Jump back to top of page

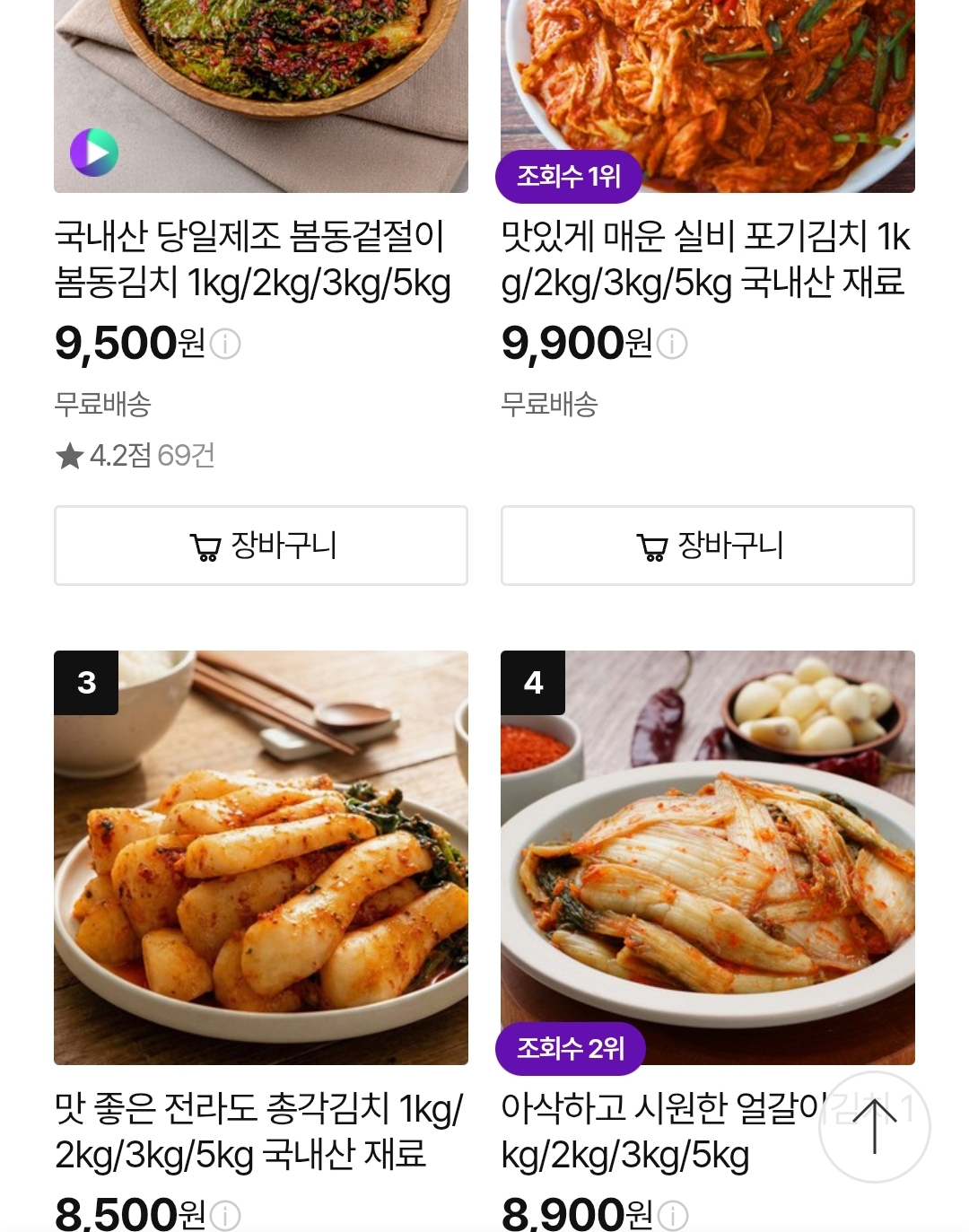click(874, 1127)
